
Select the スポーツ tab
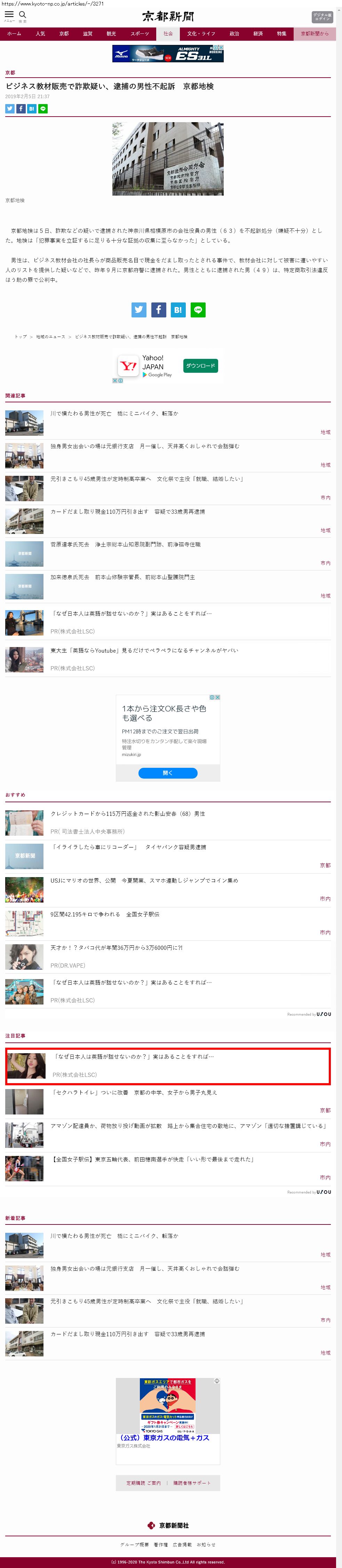click(140, 34)
